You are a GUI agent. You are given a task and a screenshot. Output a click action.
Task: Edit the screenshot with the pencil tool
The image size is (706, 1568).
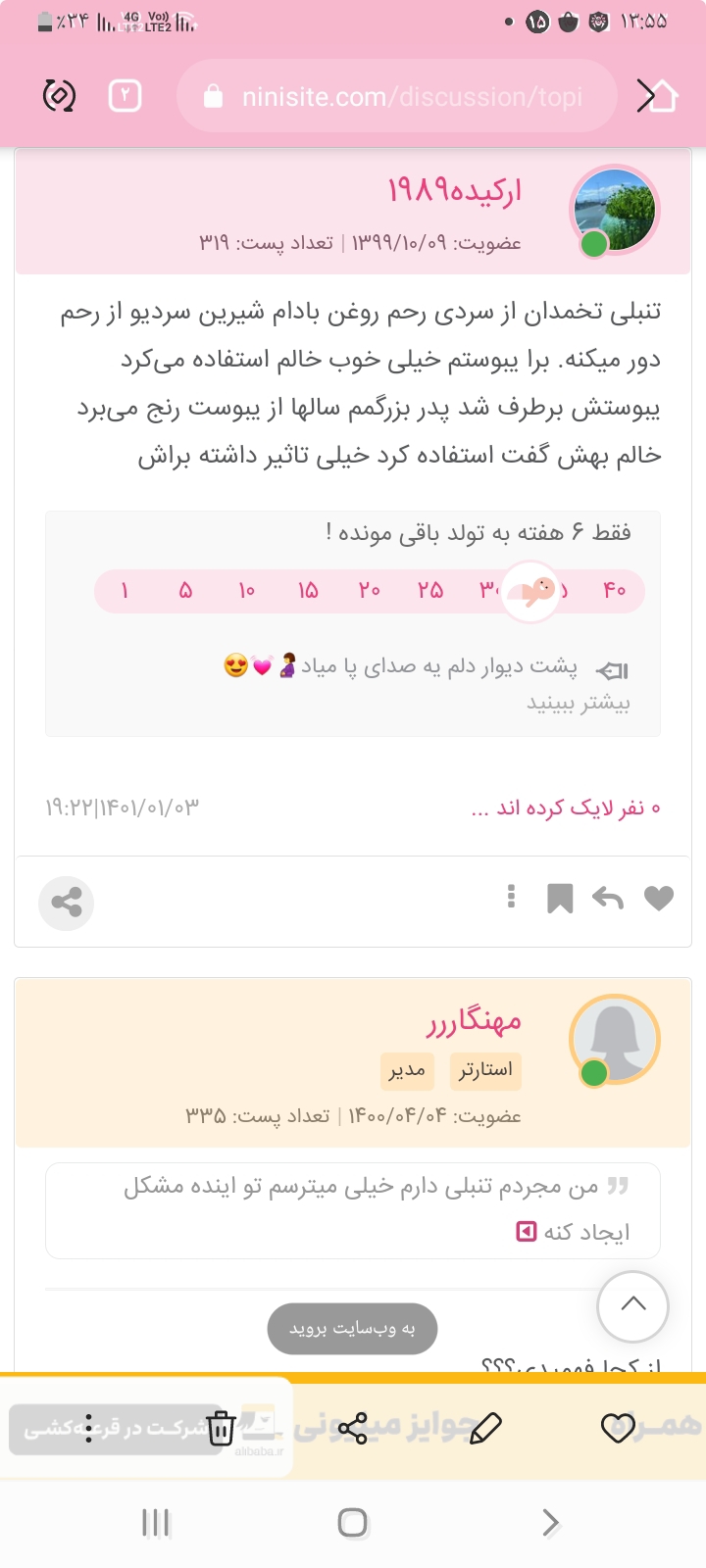click(485, 1429)
